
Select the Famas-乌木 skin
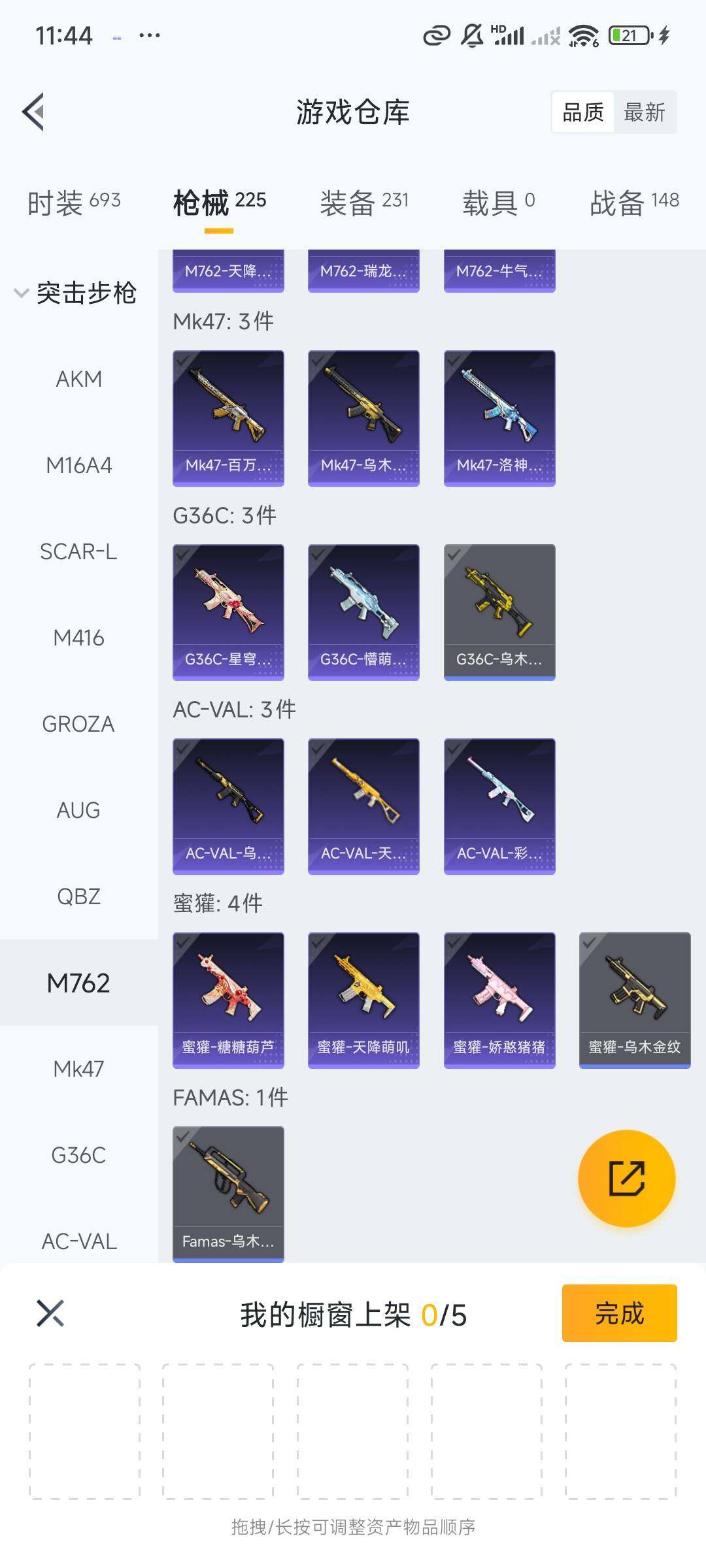228,1194
